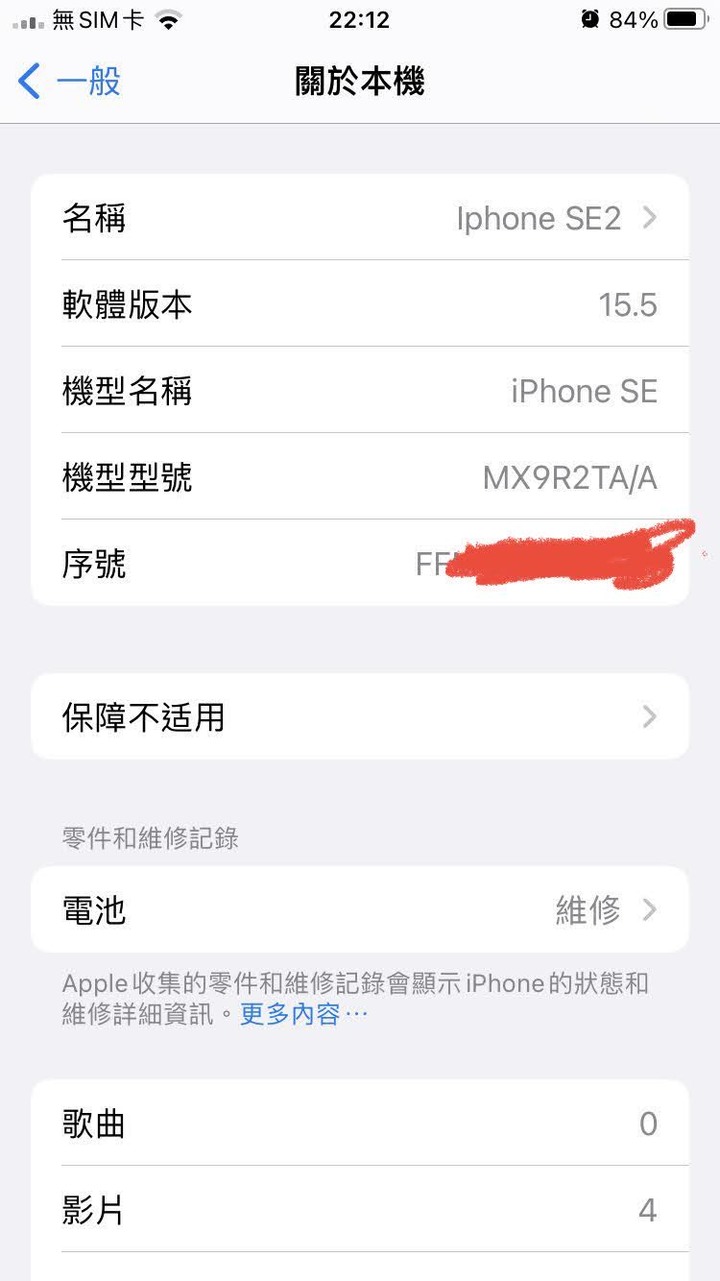This screenshot has width=720, height=1281.
Task: Open the 保障不適用 coverage row
Action: [360, 716]
